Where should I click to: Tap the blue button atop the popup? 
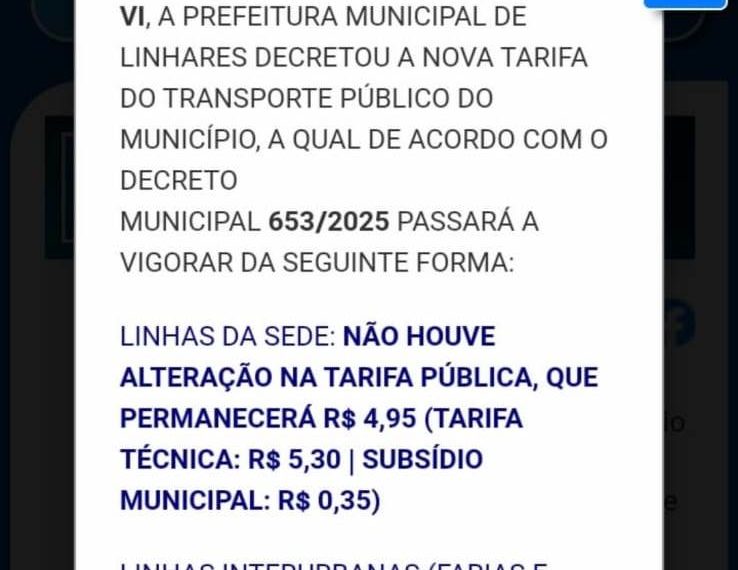click(685, 4)
